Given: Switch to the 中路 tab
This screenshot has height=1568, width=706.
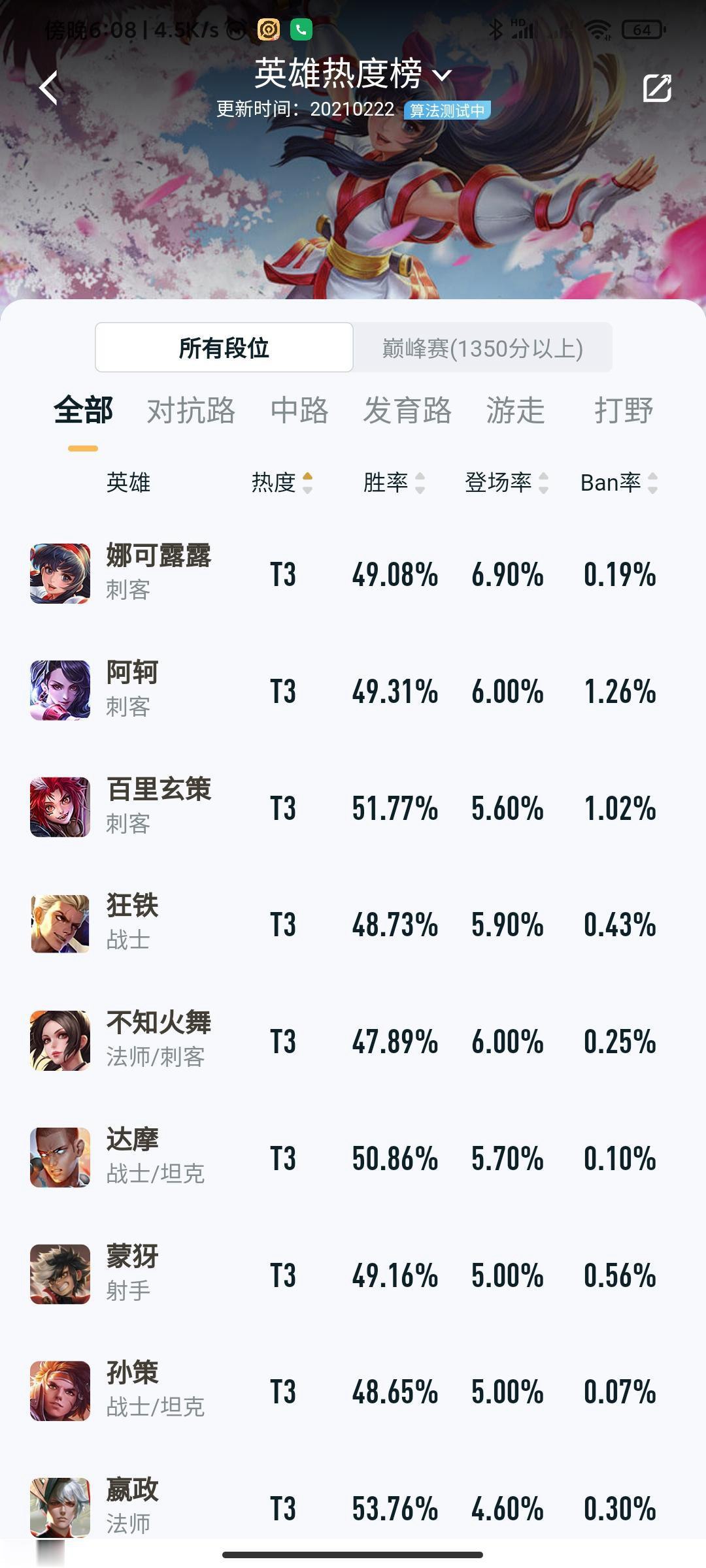Looking at the screenshot, I should click(299, 411).
